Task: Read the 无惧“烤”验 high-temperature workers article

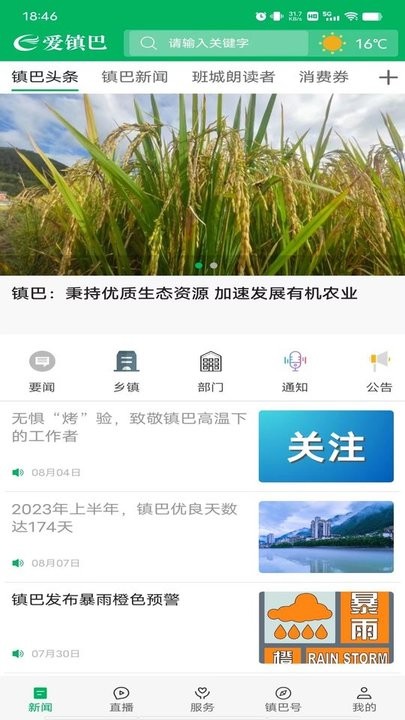Action: point(202,446)
